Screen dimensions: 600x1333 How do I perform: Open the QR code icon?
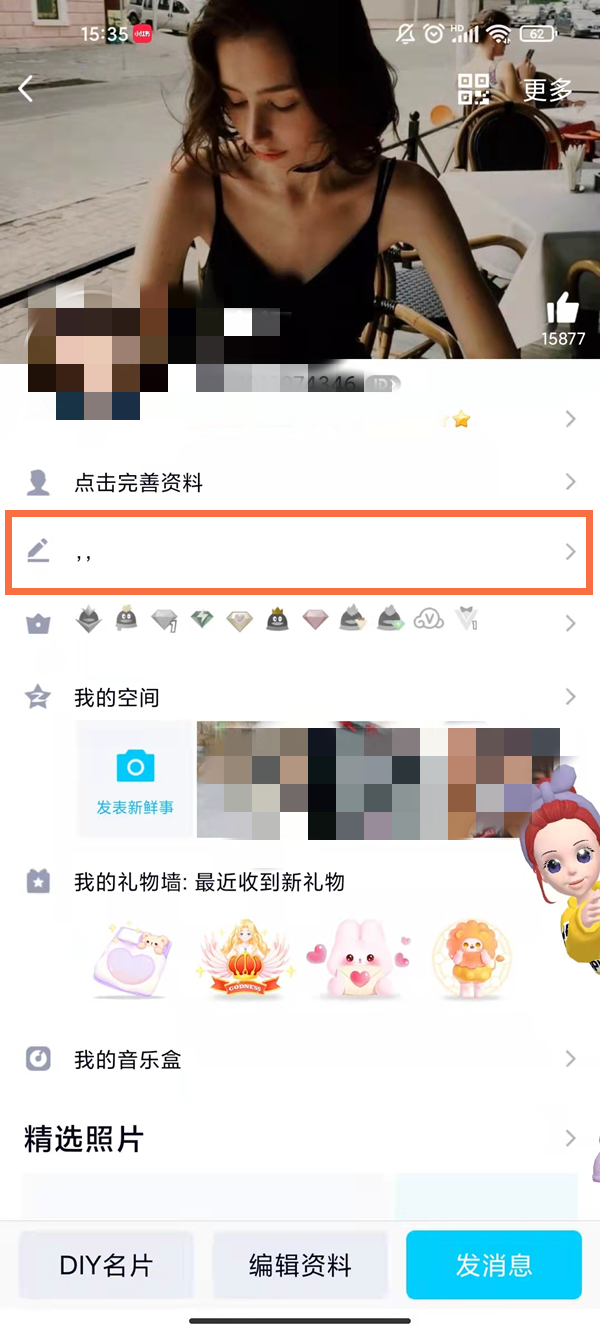click(x=474, y=89)
